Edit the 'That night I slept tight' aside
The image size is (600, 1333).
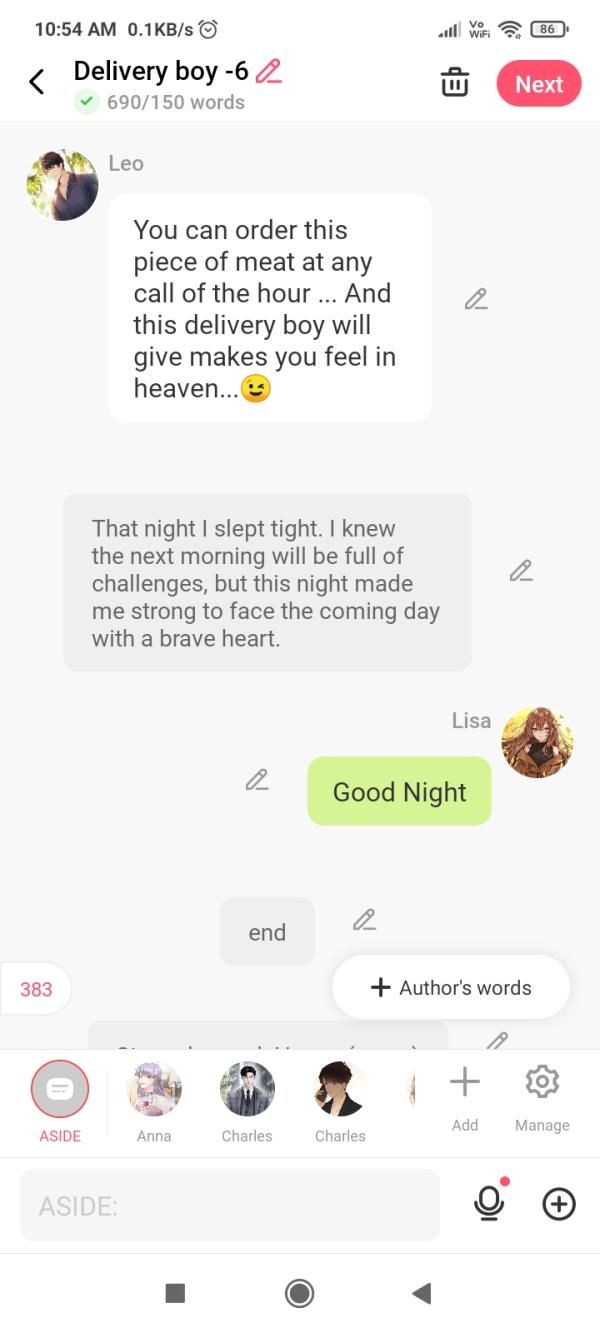coord(520,571)
